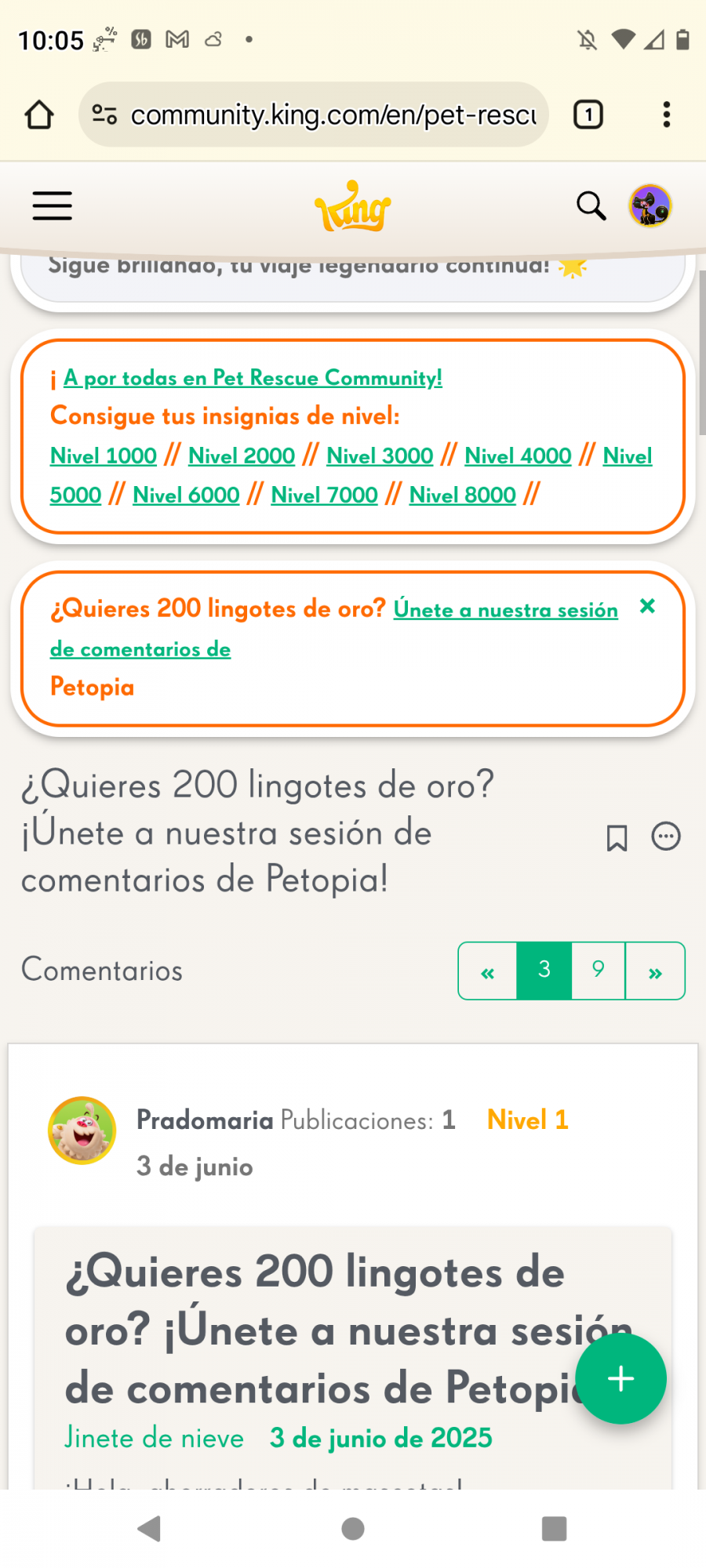Open the user profile avatar menu

[650, 206]
